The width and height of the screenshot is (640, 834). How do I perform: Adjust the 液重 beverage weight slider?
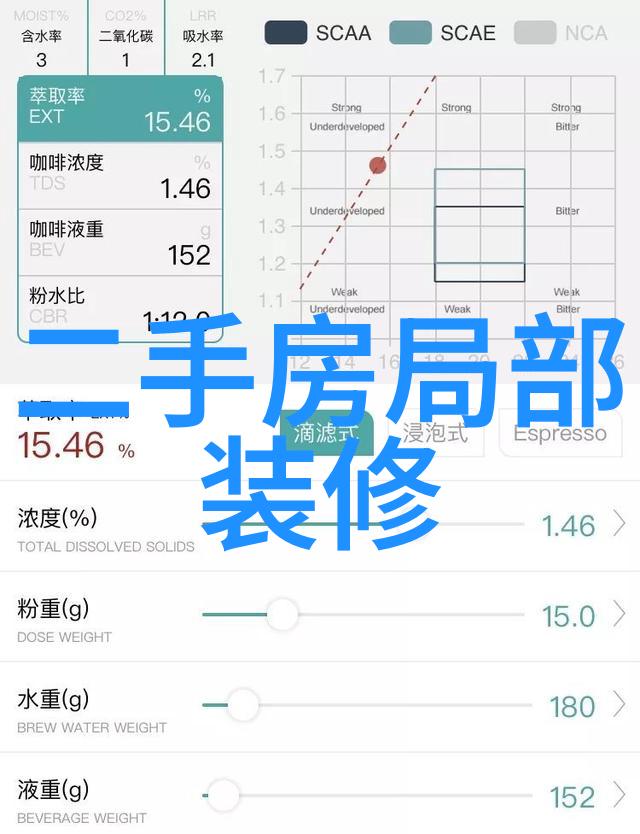tap(222, 796)
